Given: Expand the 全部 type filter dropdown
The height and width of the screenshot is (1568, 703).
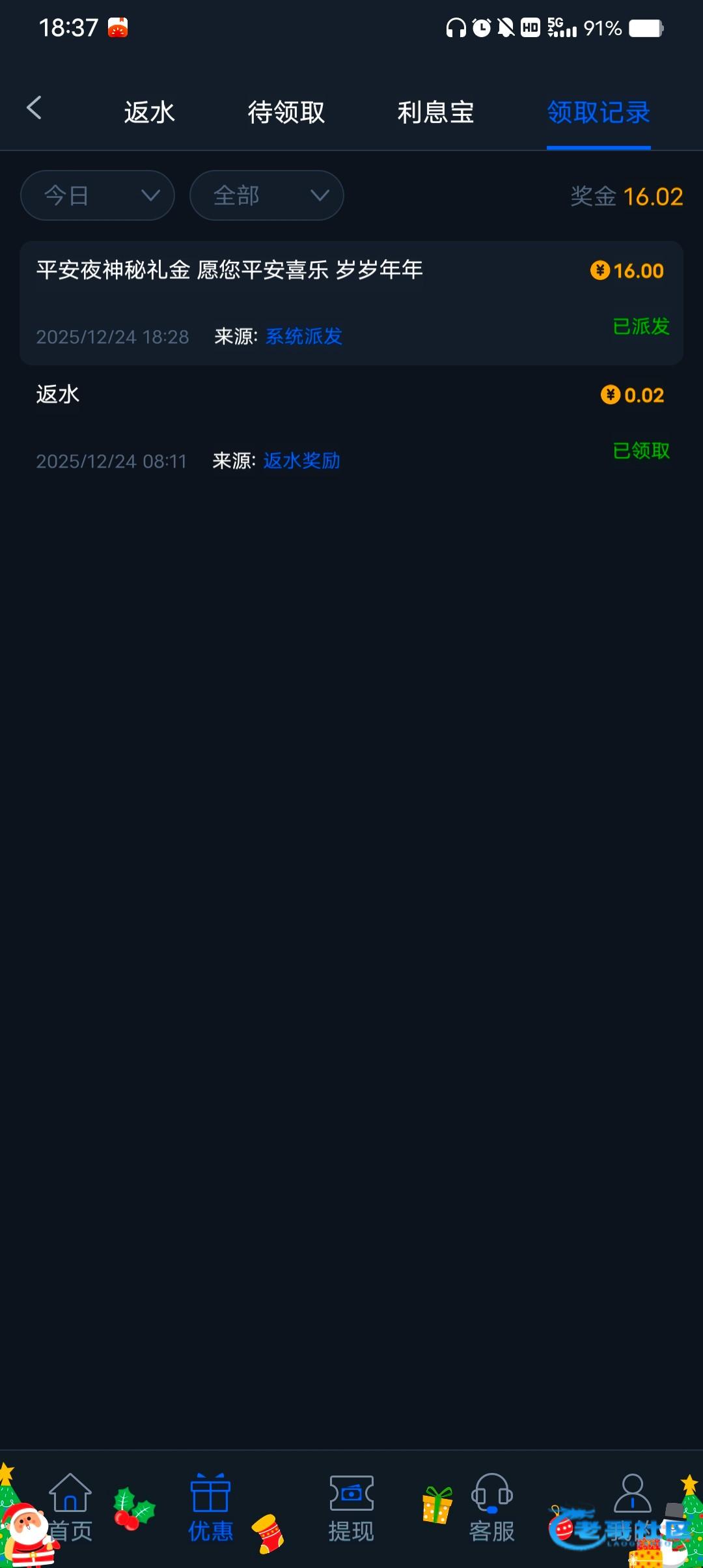Looking at the screenshot, I should (x=267, y=195).
